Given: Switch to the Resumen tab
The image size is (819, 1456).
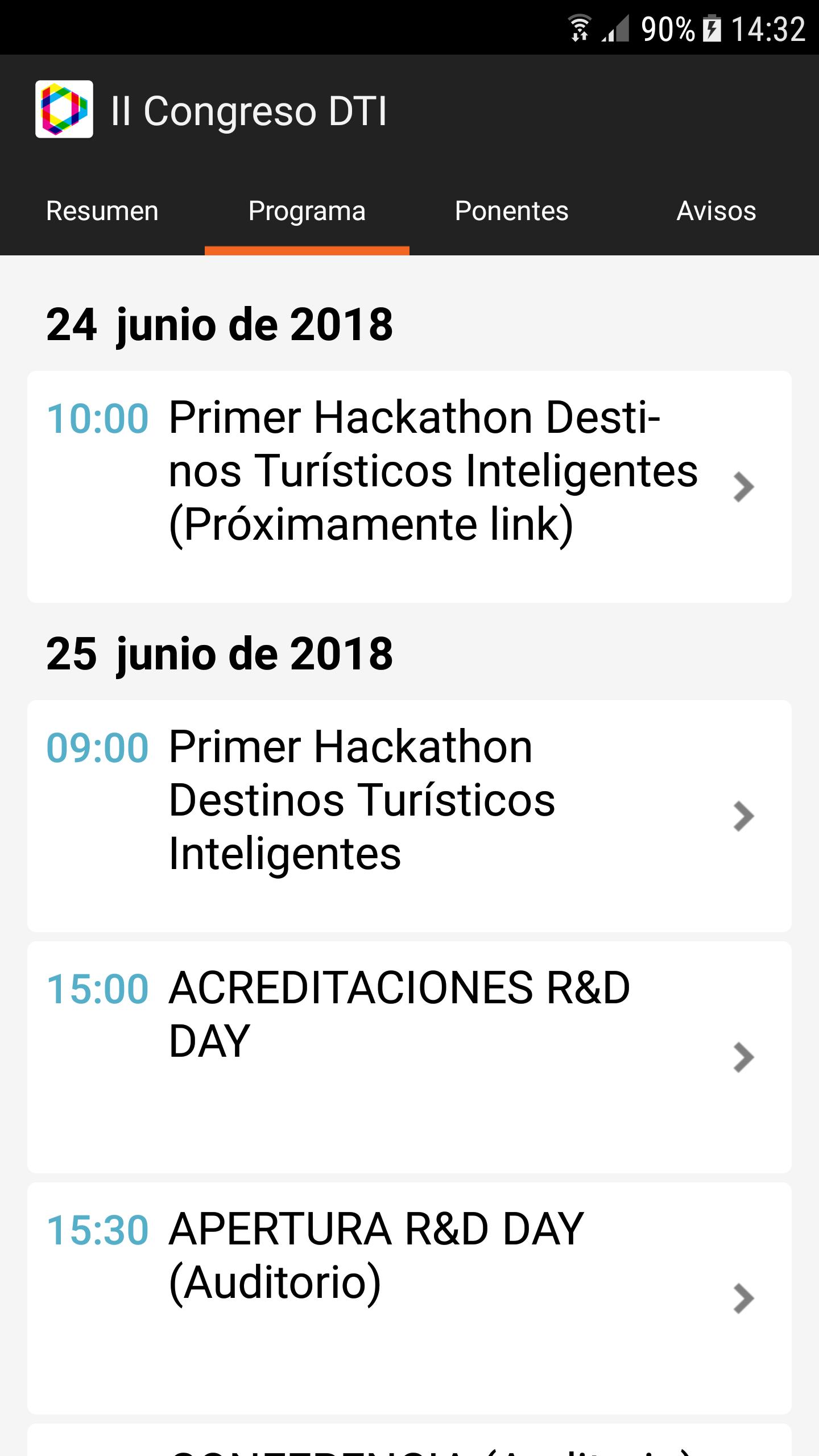Looking at the screenshot, I should click(101, 210).
